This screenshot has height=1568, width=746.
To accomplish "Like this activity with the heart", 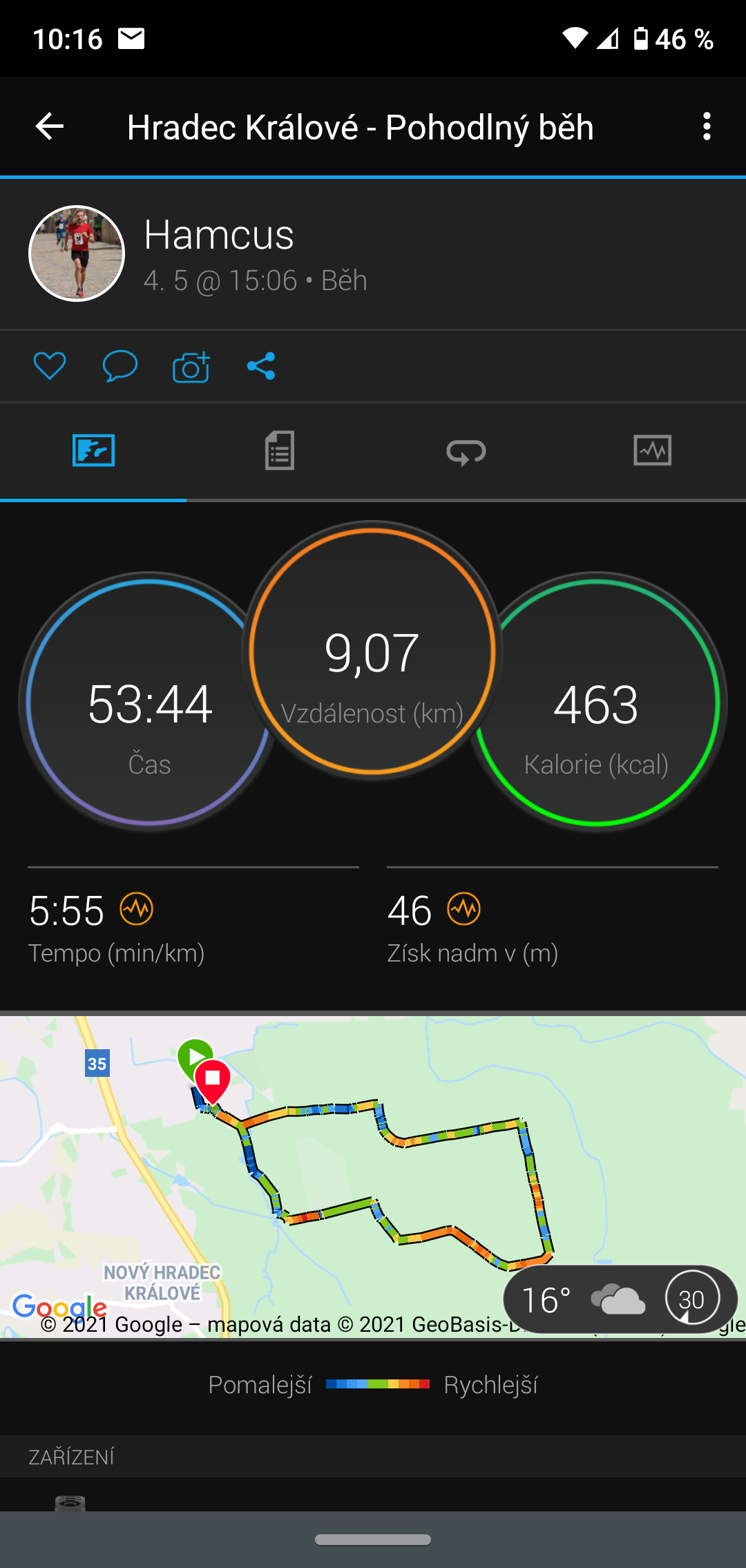I will [x=50, y=366].
